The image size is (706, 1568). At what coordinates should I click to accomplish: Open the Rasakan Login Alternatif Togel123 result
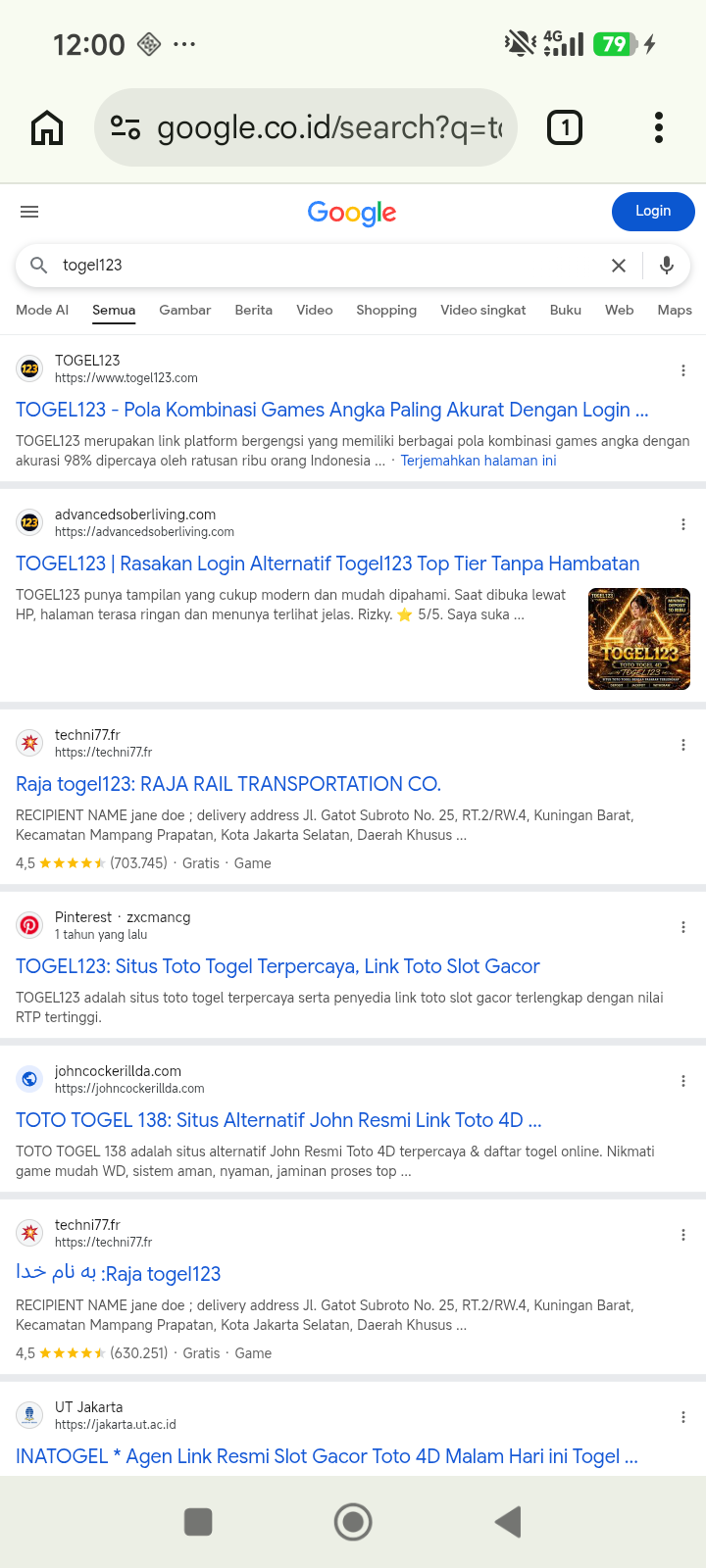point(328,563)
